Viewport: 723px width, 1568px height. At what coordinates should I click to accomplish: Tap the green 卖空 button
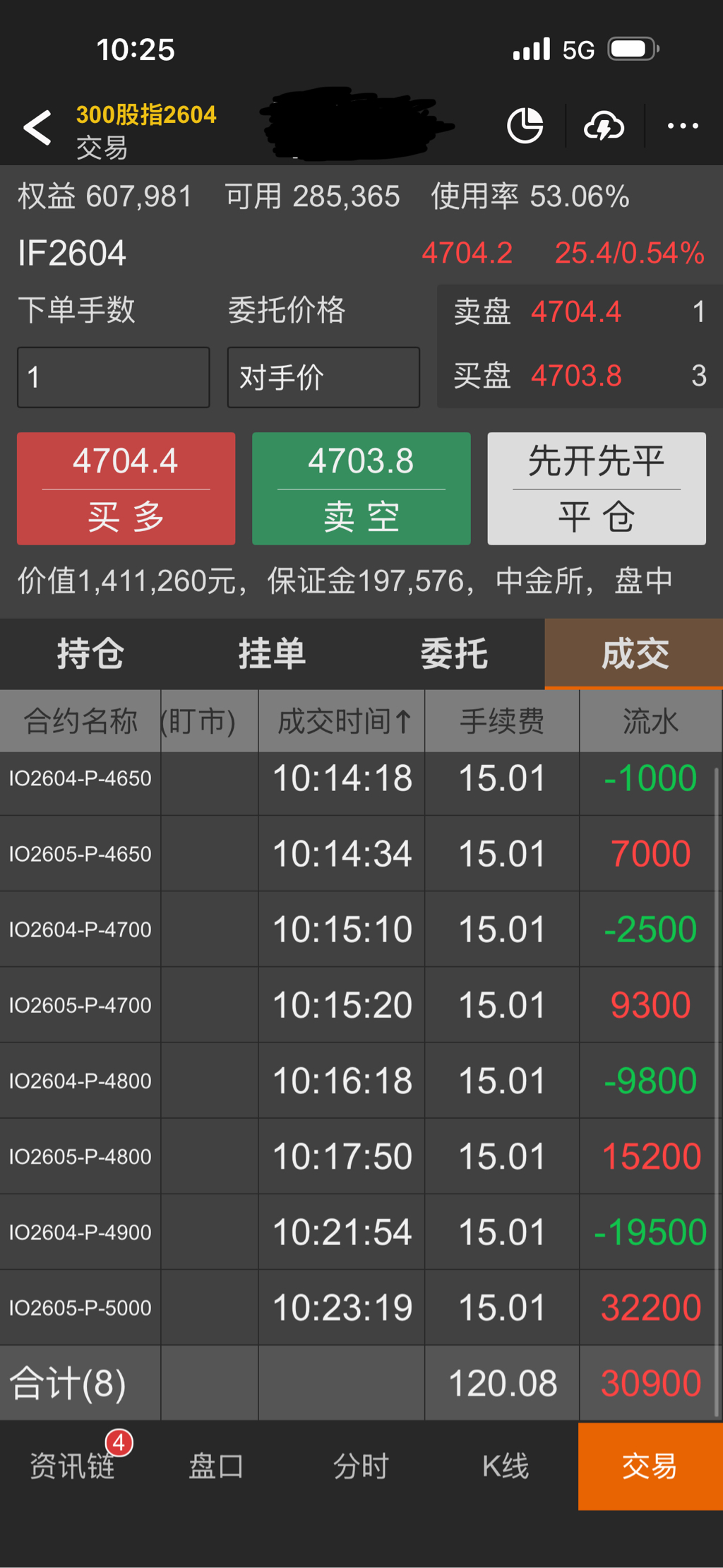[x=361, y=488]
